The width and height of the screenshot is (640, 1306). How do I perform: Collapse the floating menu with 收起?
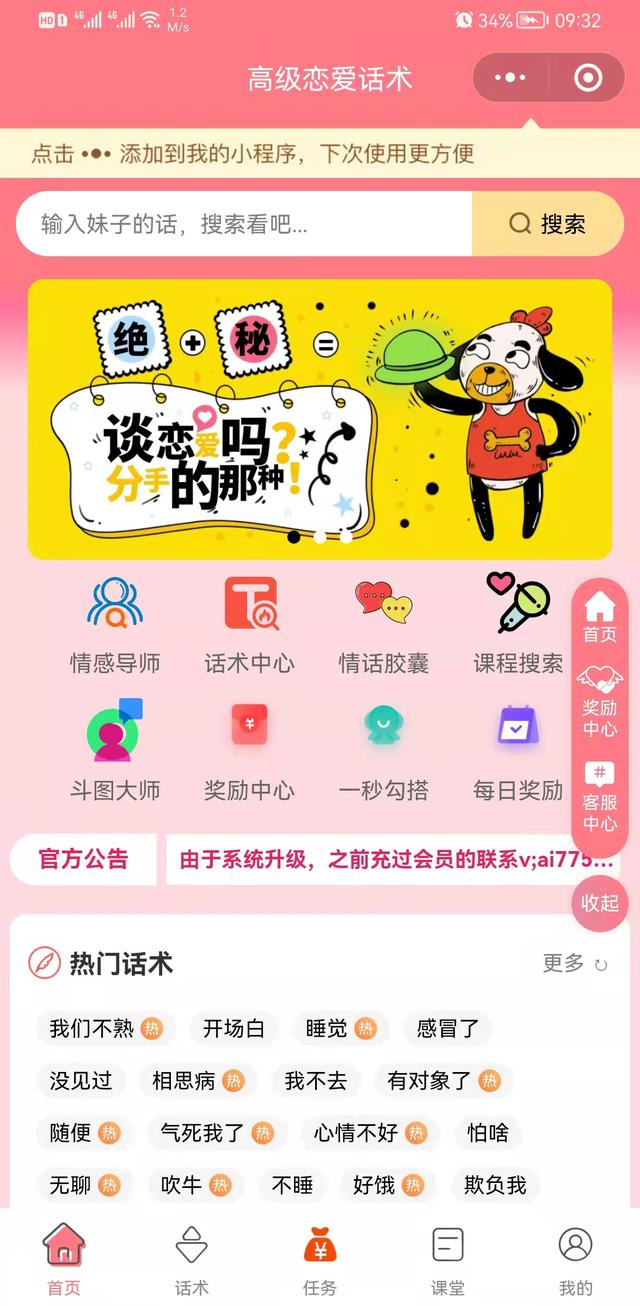coord(600,903)
